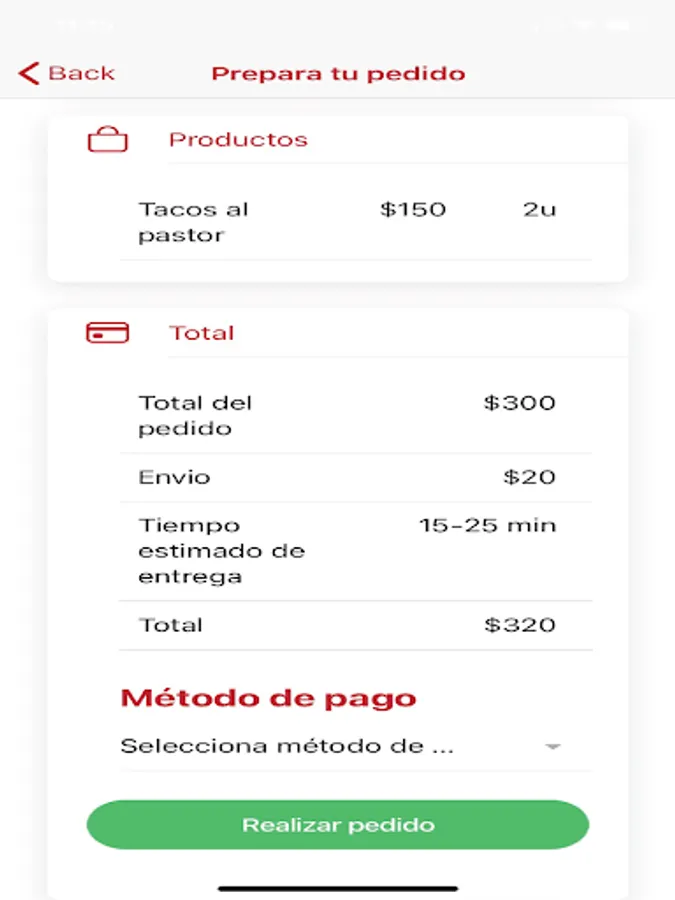The image size is (675, 900).
Task: Go back using the Back button
Action: 66,73
